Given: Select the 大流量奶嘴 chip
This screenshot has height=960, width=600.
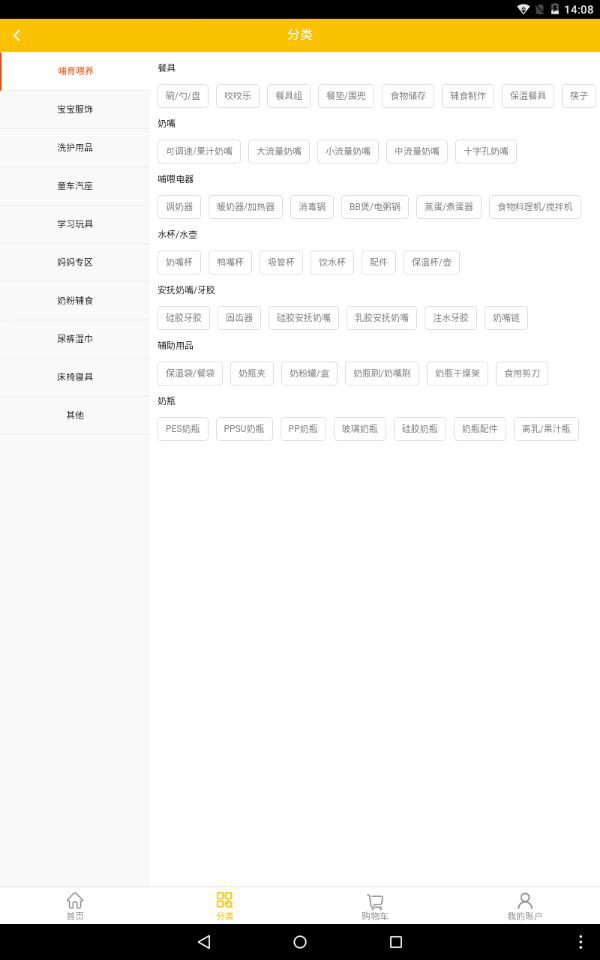Looking at the screenshot, I should (x=279, y=152).
